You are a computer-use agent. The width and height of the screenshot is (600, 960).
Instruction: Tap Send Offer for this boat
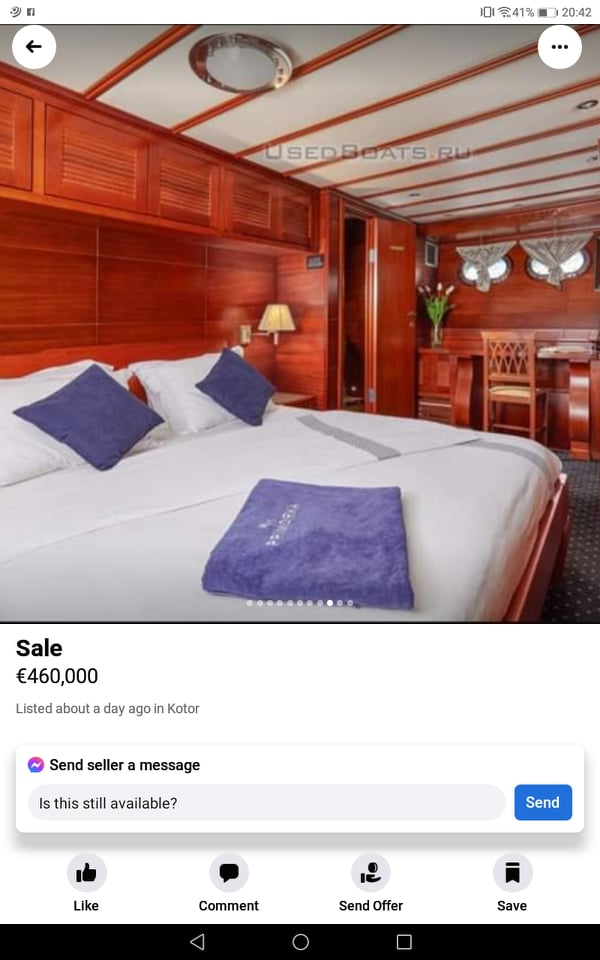pos(371,884)
